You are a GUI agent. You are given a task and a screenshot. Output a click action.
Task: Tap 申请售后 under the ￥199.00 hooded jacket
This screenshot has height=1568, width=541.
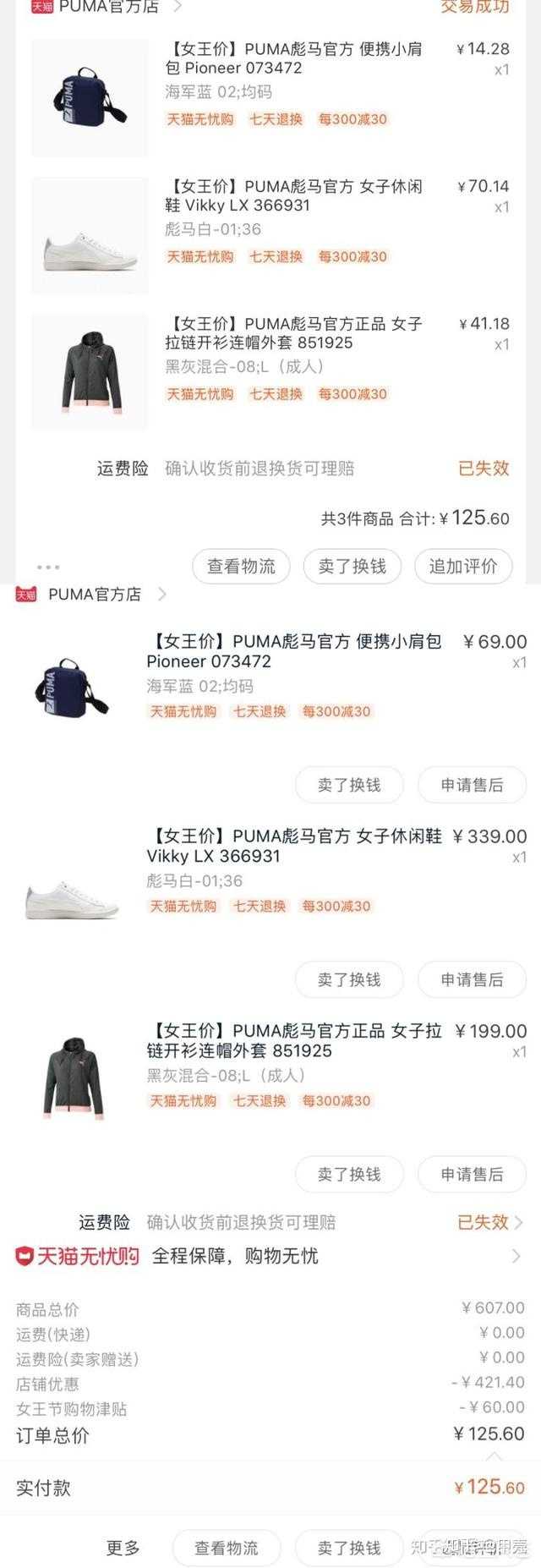click(x=472, y=1175)
